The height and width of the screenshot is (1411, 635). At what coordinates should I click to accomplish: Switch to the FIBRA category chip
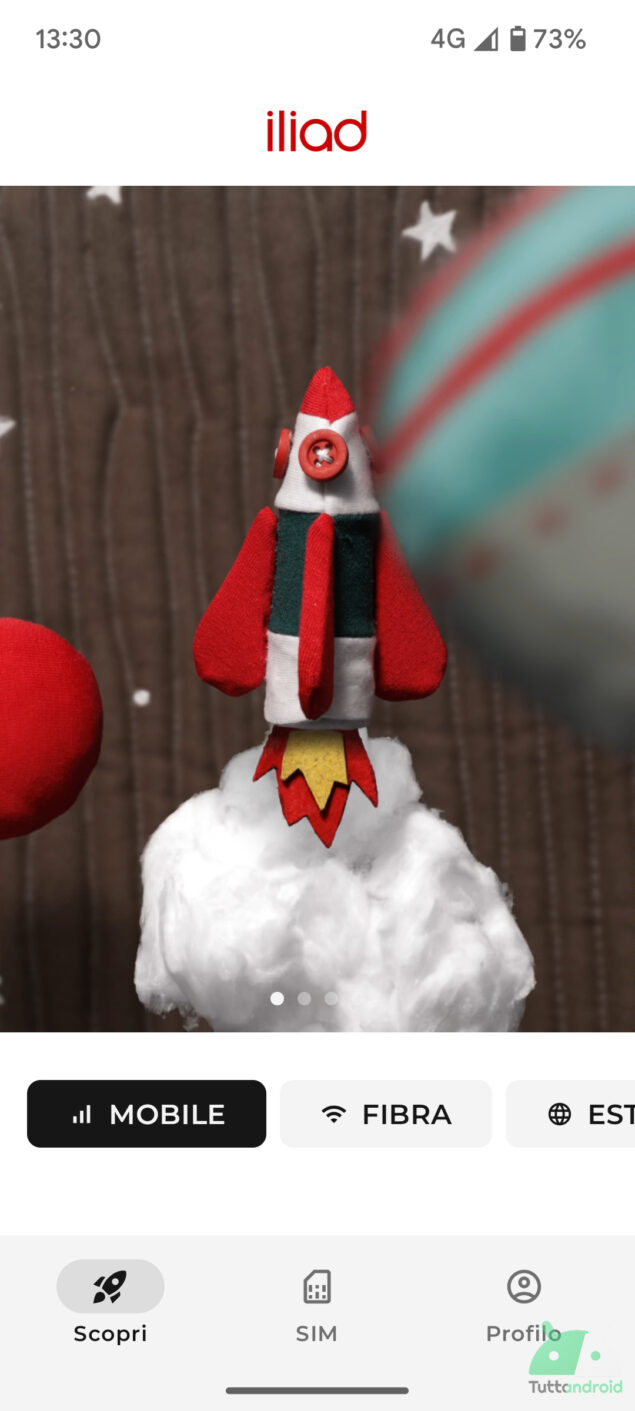coord(385,1114)
